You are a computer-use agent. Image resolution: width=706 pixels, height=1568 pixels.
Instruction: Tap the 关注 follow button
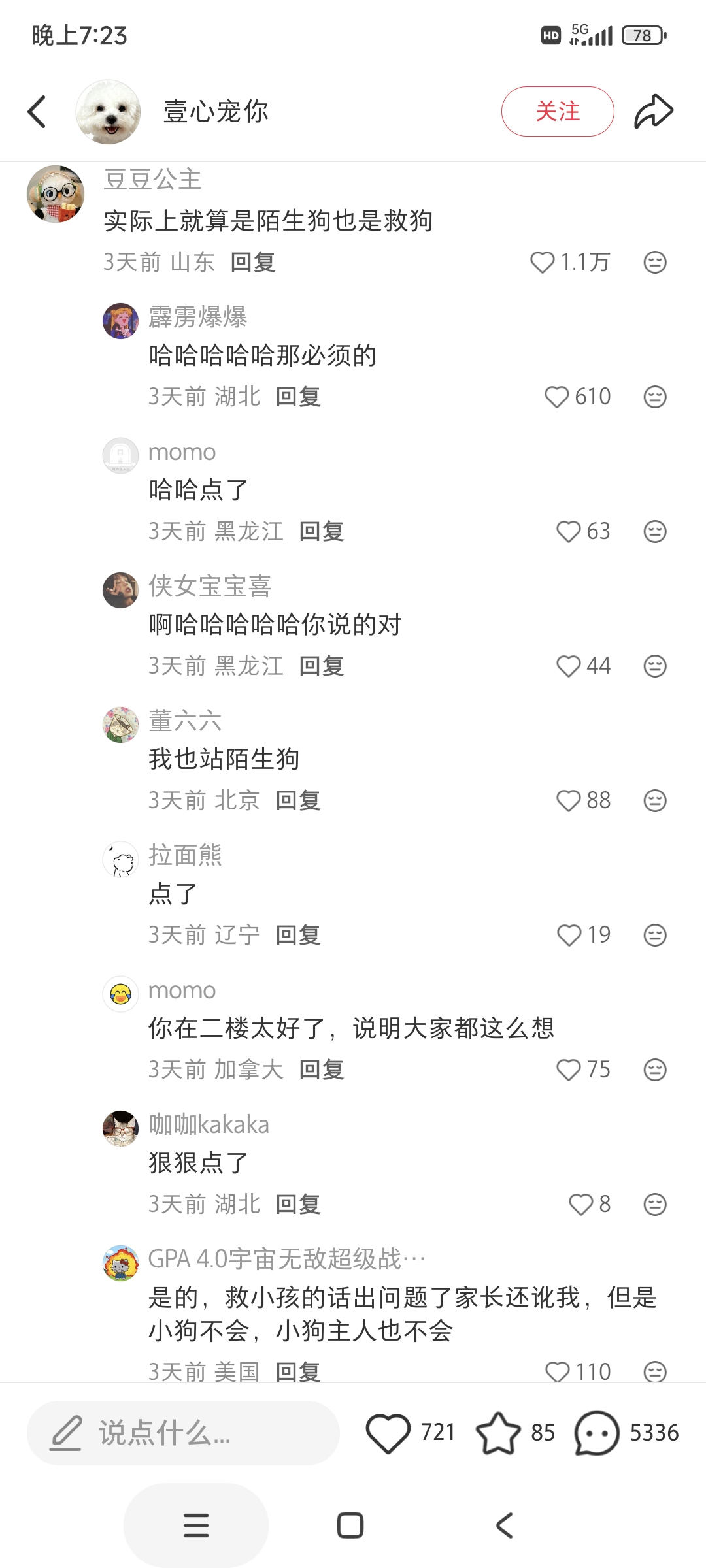(x=557, y=111)
